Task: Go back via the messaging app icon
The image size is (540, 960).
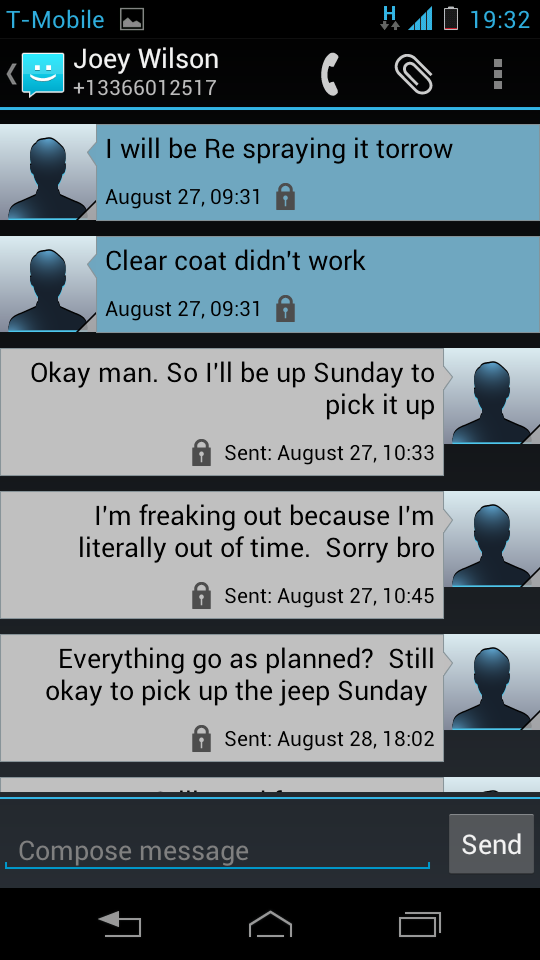Action: click(36, 74)
